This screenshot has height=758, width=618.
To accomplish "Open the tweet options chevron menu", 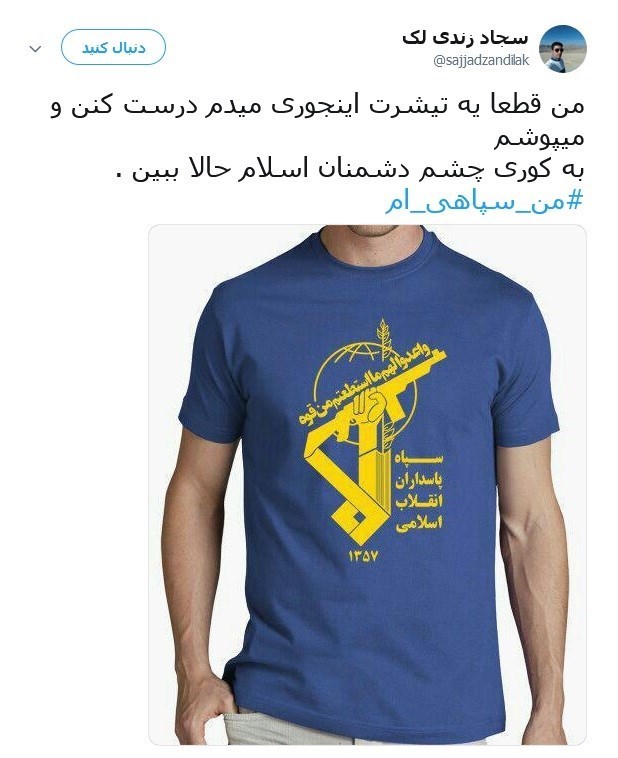I will point(35,48).
